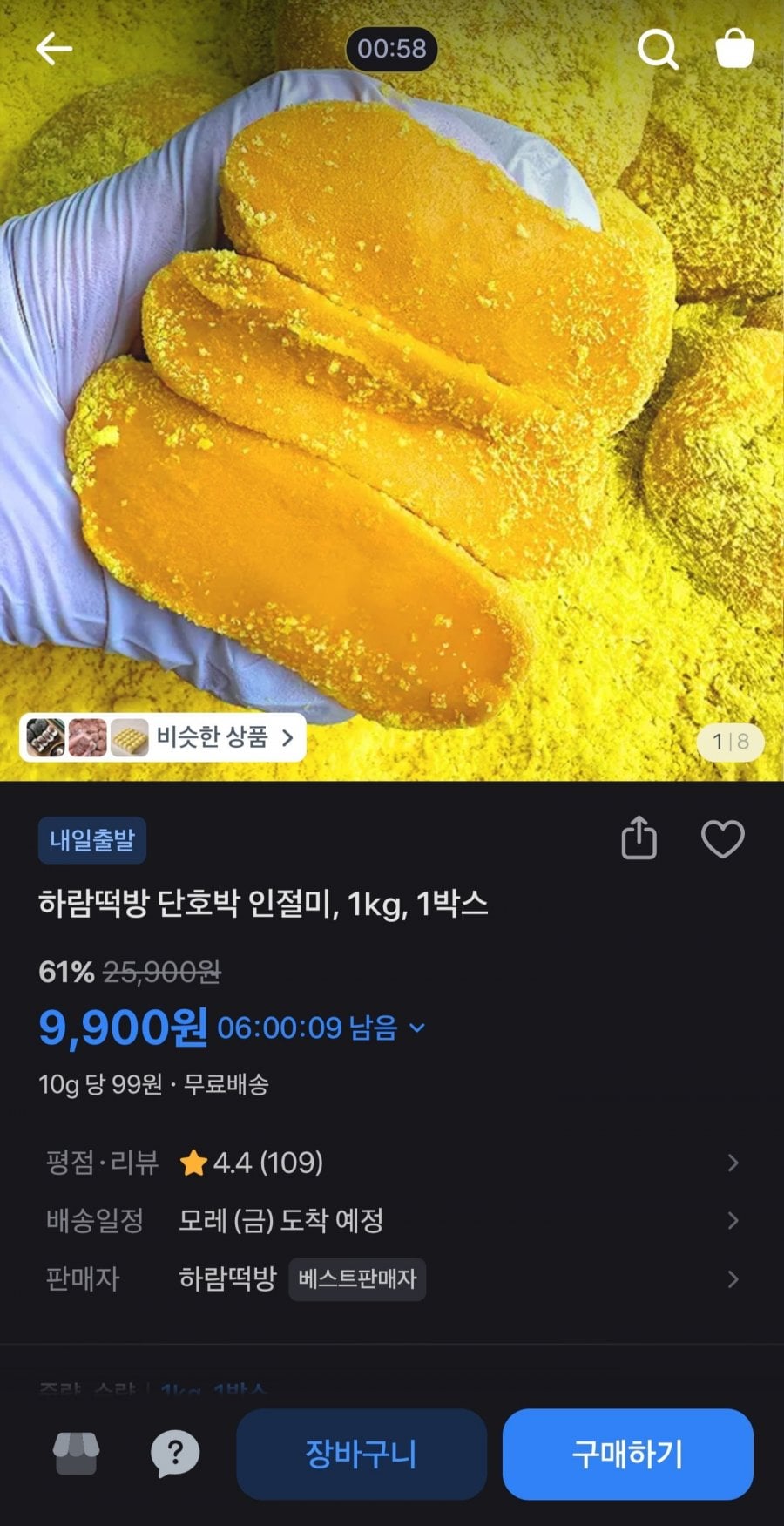
Task: Visit the seller store icon
Action: (76, 1453)
